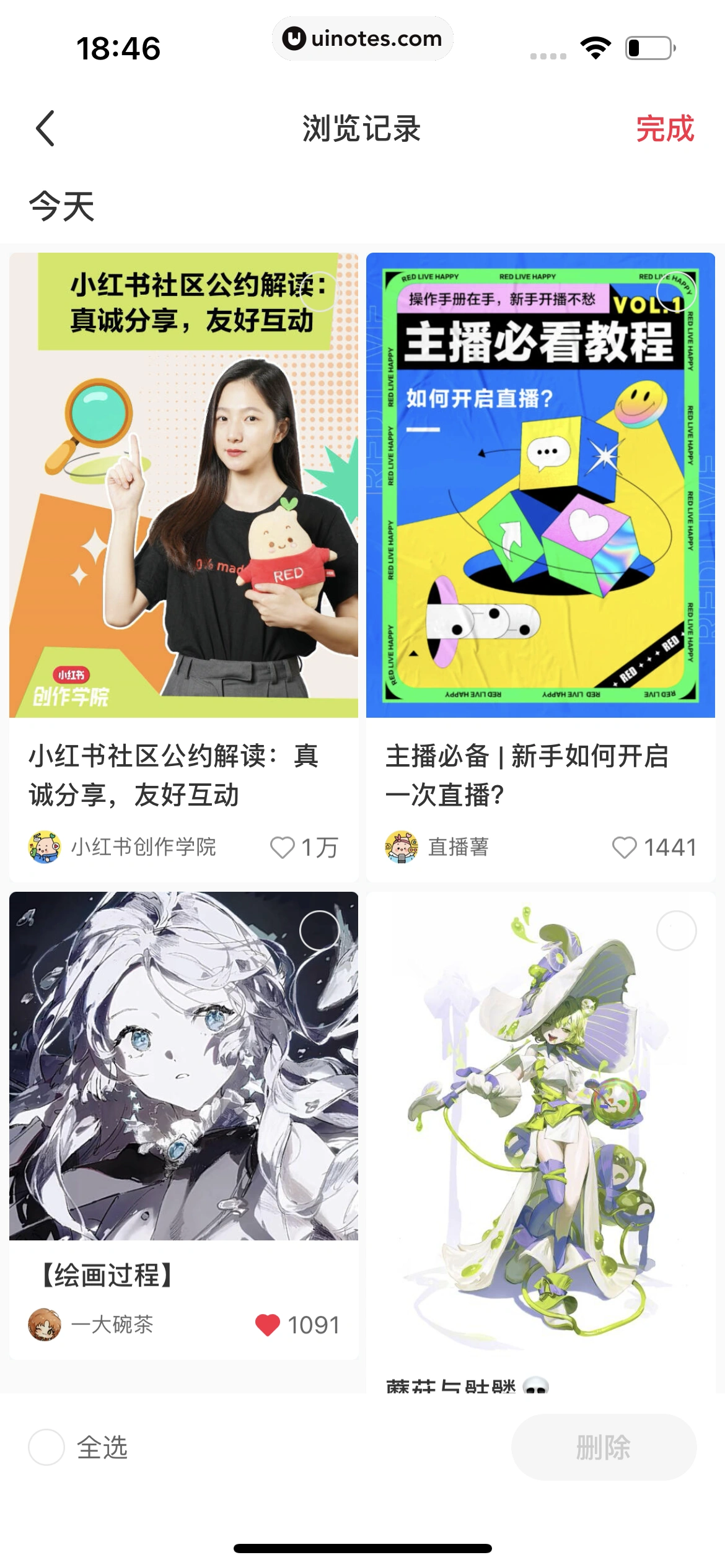Open 直播薯 profile avatar
The width and height of the screenshot is (725, 1568).
(400, 848)
